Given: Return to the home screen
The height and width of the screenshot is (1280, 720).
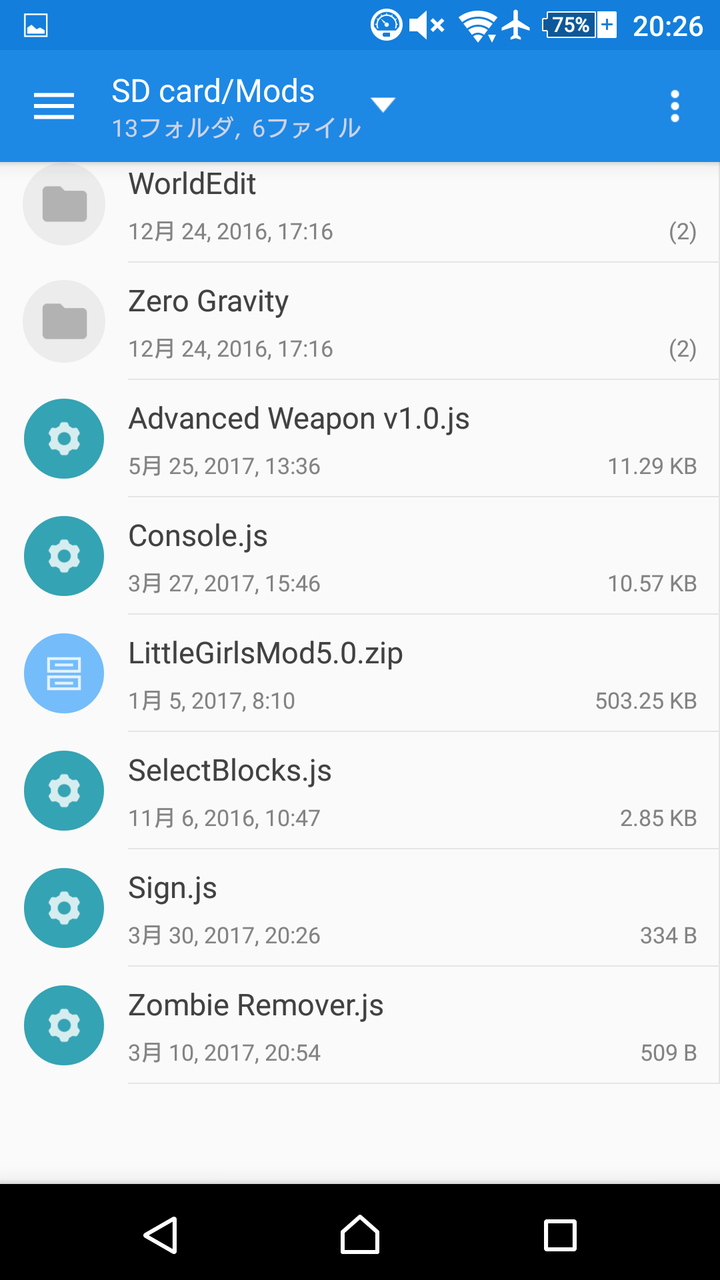Looking at the screenshot, I should point(360,1235).
